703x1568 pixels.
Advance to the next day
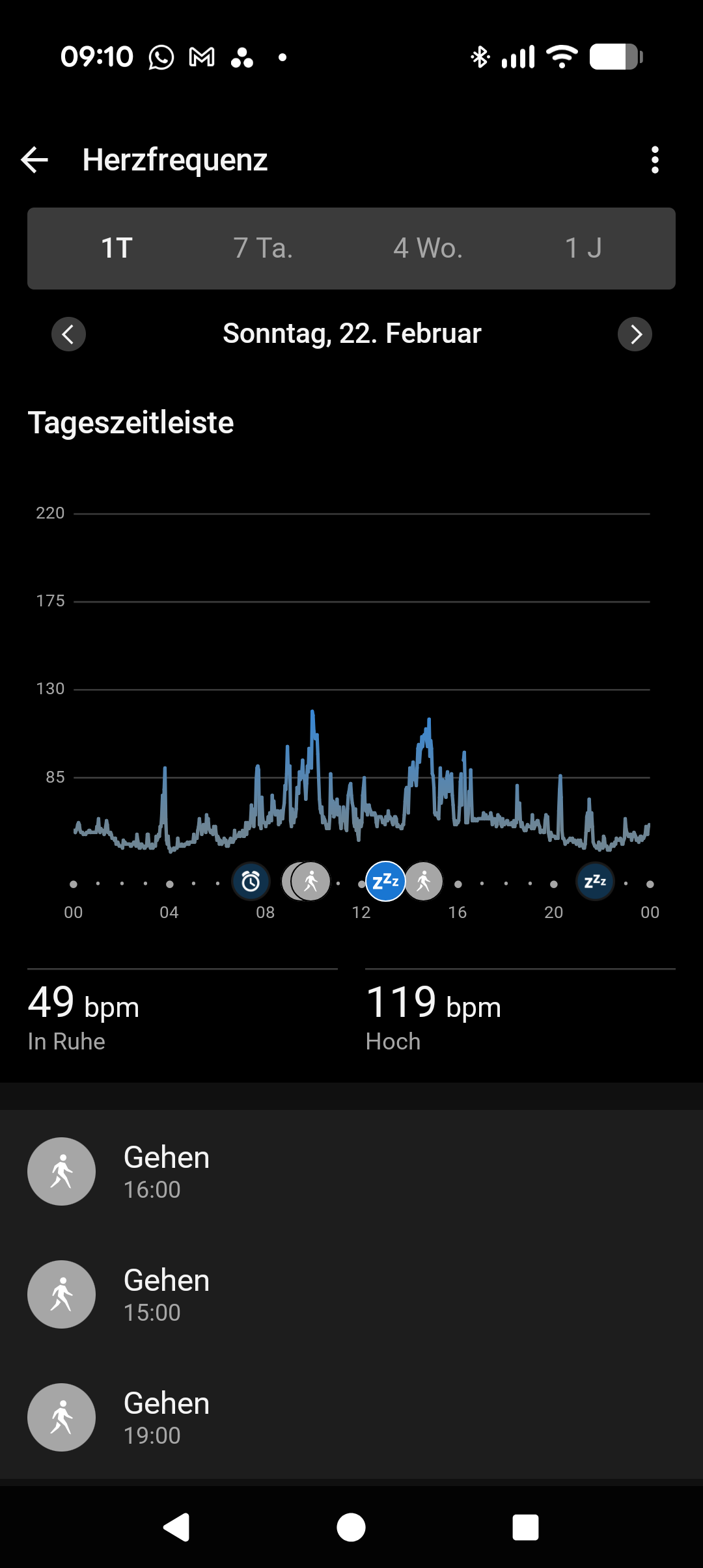click(x=635, y=334)
